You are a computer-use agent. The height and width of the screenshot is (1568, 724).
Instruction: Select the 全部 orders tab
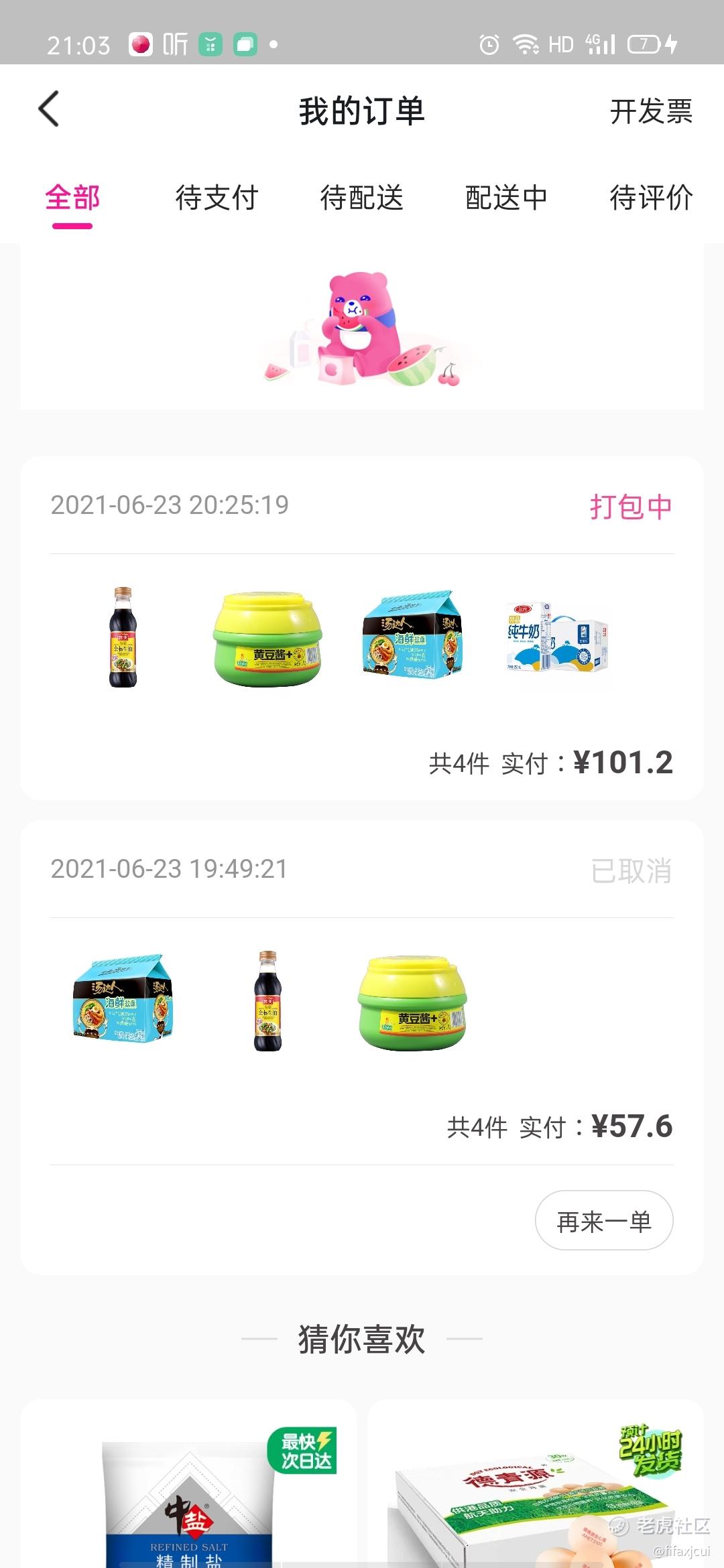point(72,198)
